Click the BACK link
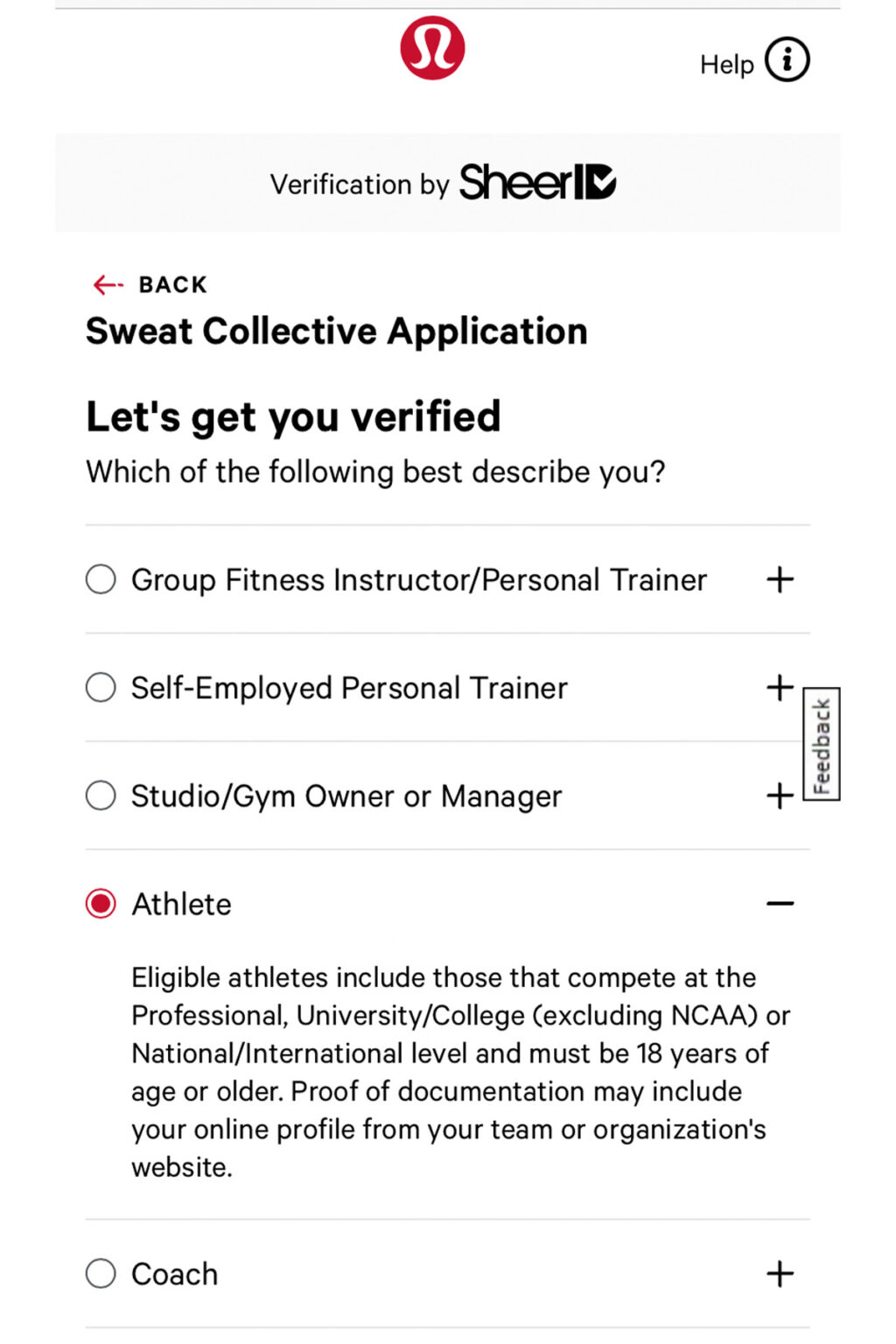The height and width of the screenshot is (1344, 896). coord(171,283)
